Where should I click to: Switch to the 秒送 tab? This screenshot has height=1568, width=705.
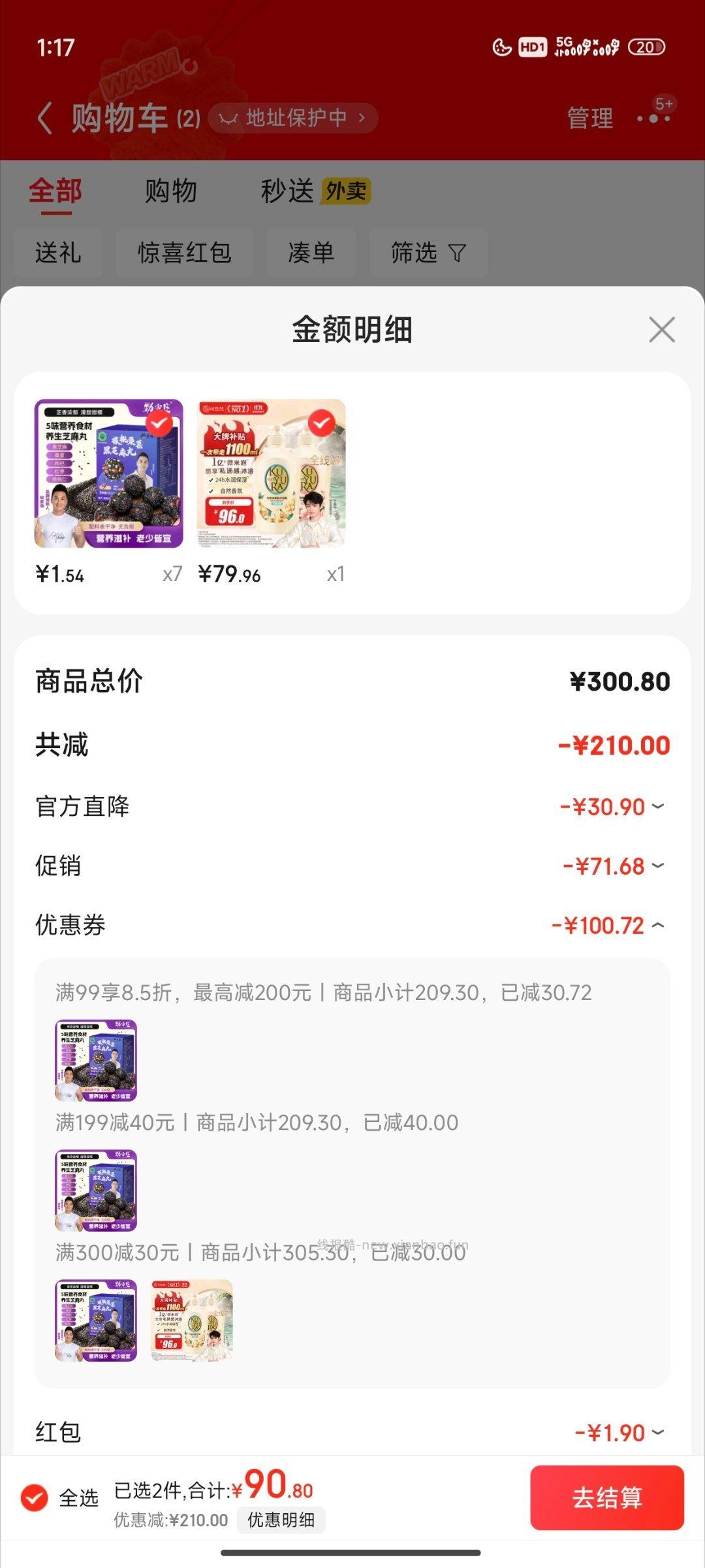(x=287, y=191)
